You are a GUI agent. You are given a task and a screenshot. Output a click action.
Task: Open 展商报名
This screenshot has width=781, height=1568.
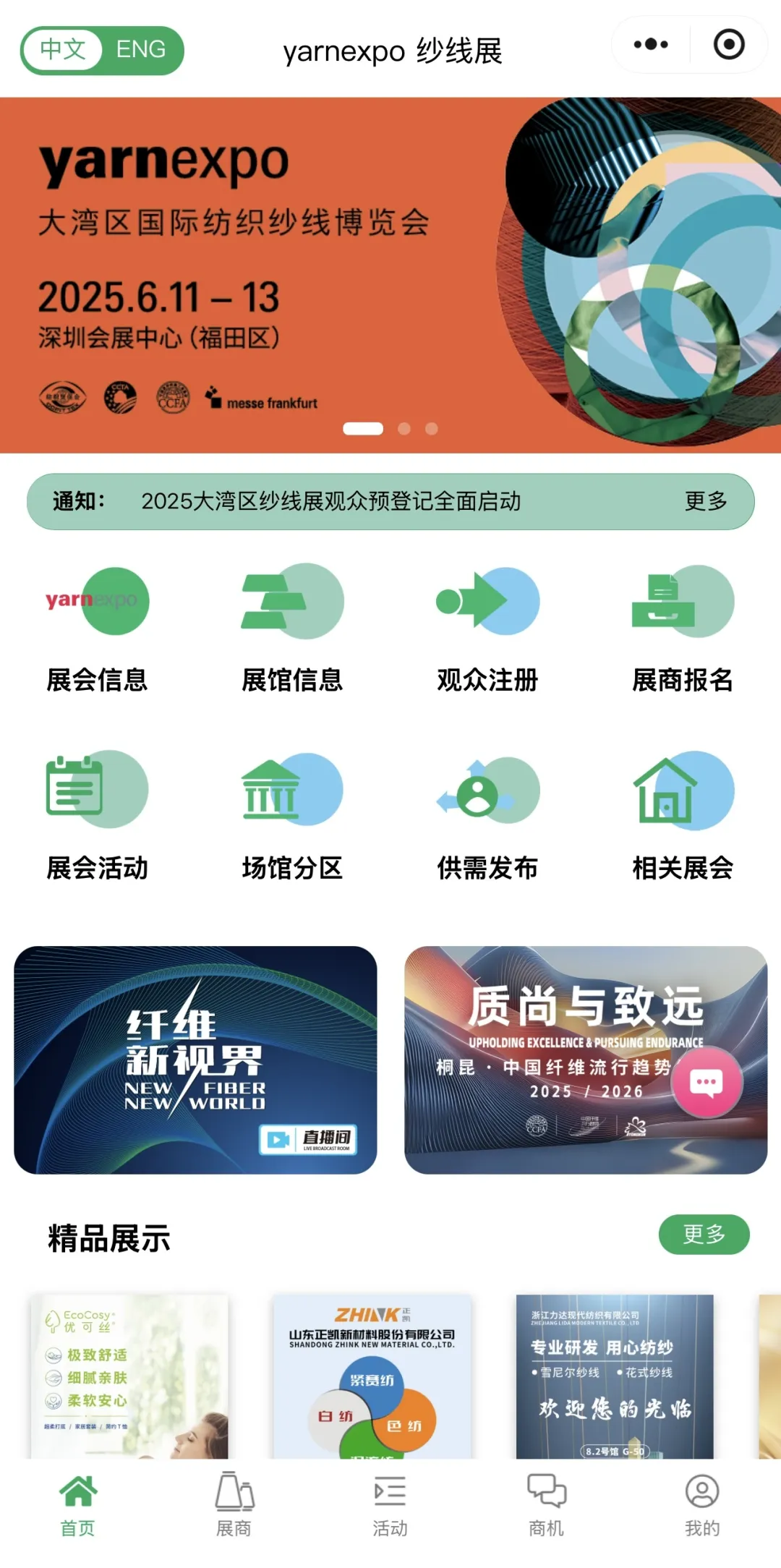(683, 629)
